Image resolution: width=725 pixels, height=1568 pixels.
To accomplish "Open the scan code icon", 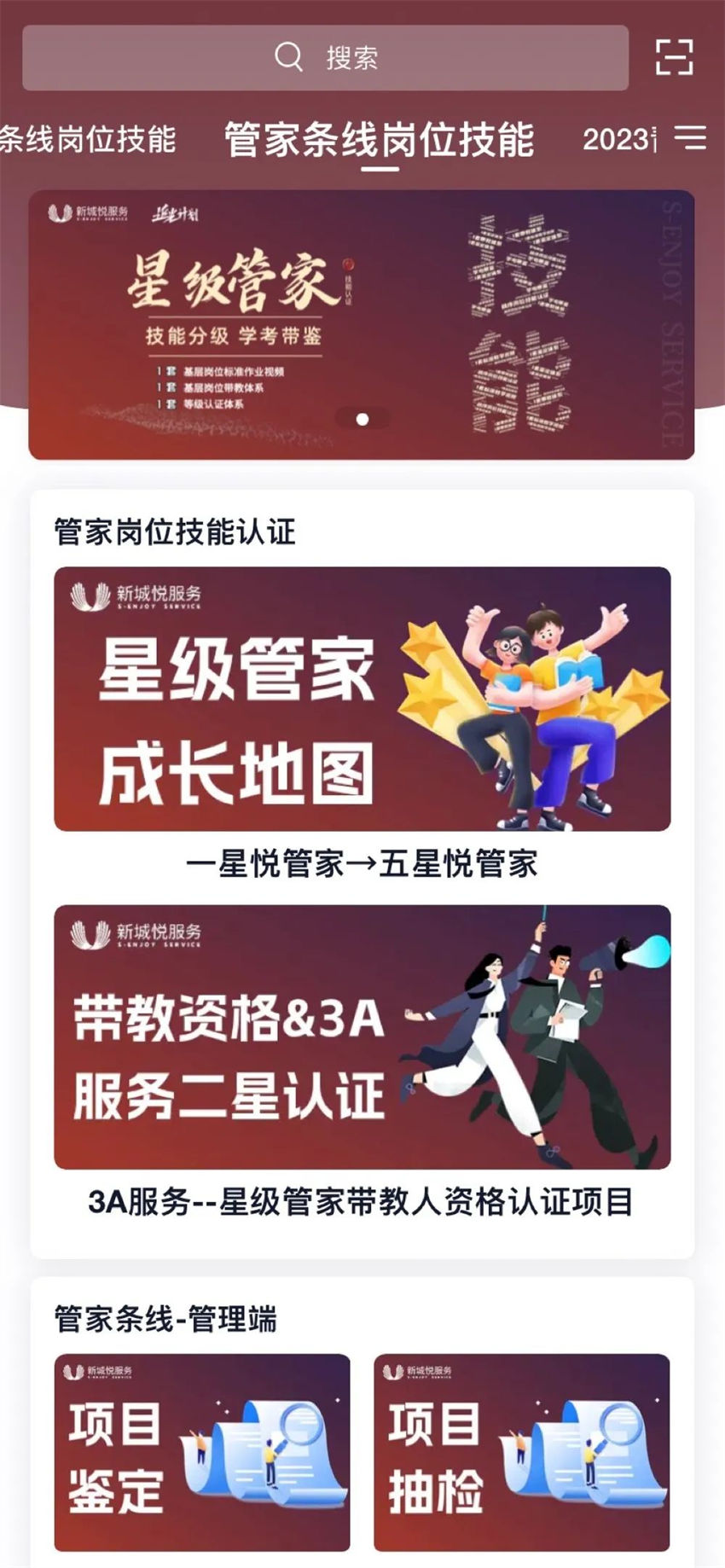I will tap(674, 57).
